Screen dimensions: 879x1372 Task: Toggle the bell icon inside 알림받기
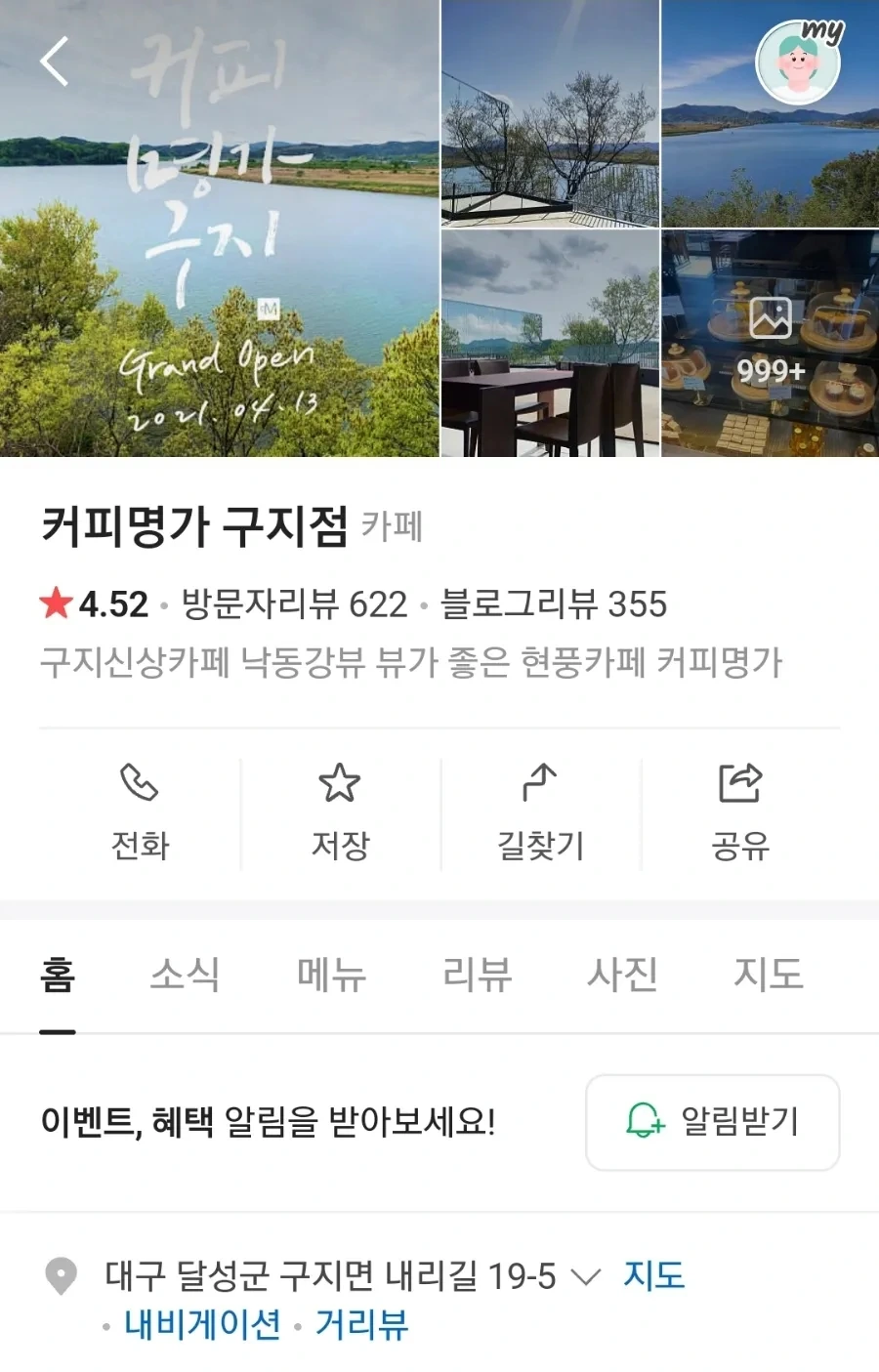click(644, 1123)
